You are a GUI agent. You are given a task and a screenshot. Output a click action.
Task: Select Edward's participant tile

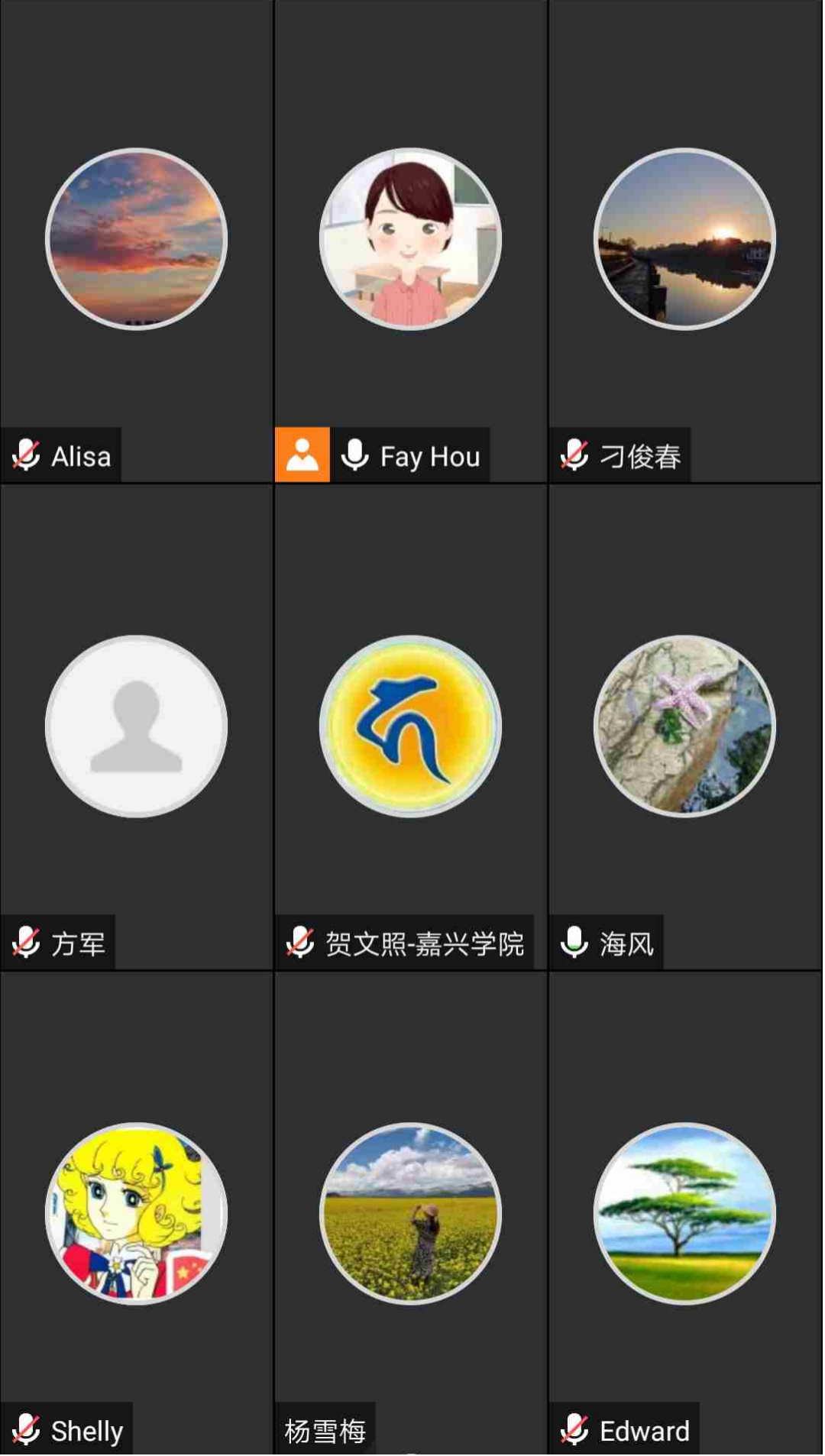(684, 1213)
